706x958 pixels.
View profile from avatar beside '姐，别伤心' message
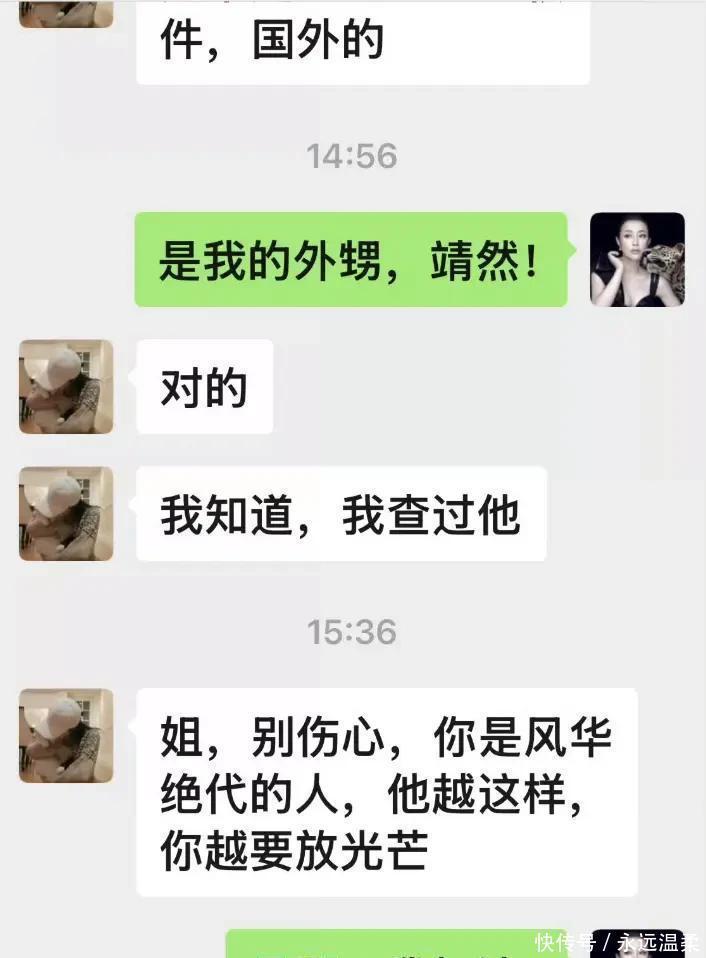[x=66, y=735]
